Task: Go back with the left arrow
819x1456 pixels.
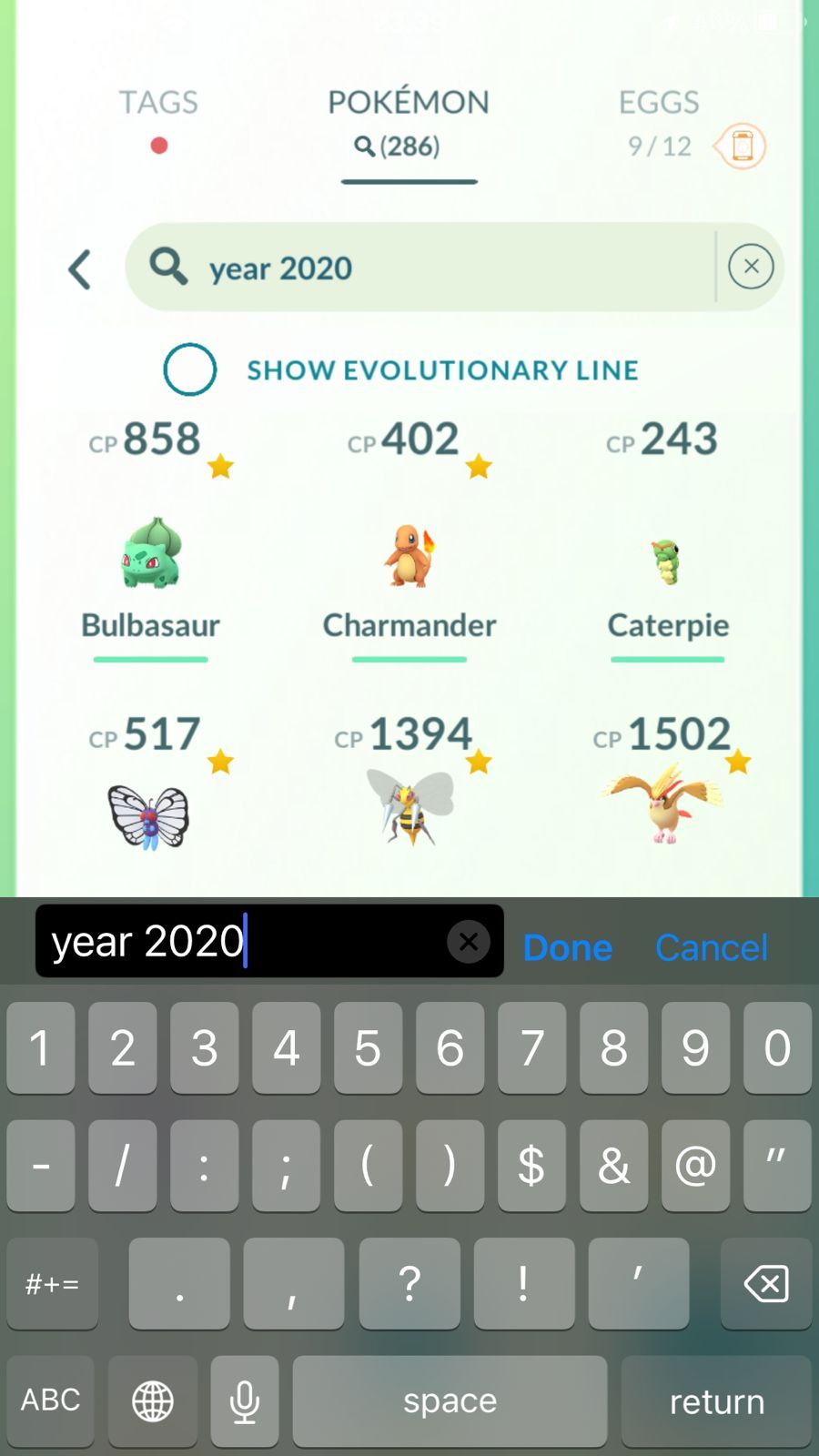Action: (x=80, y=269)
